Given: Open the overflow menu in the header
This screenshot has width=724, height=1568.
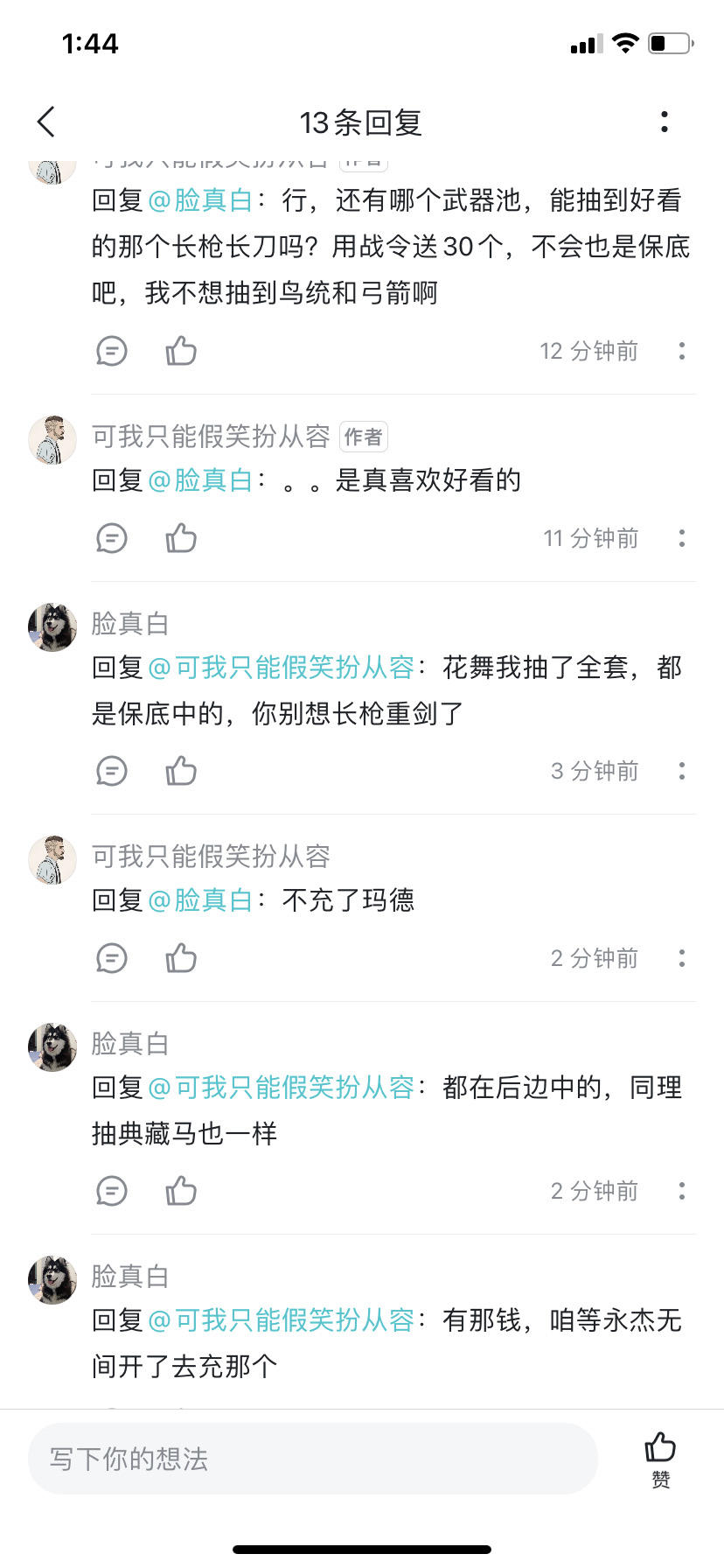Looking at the screenshot, I should pos(665,122).
